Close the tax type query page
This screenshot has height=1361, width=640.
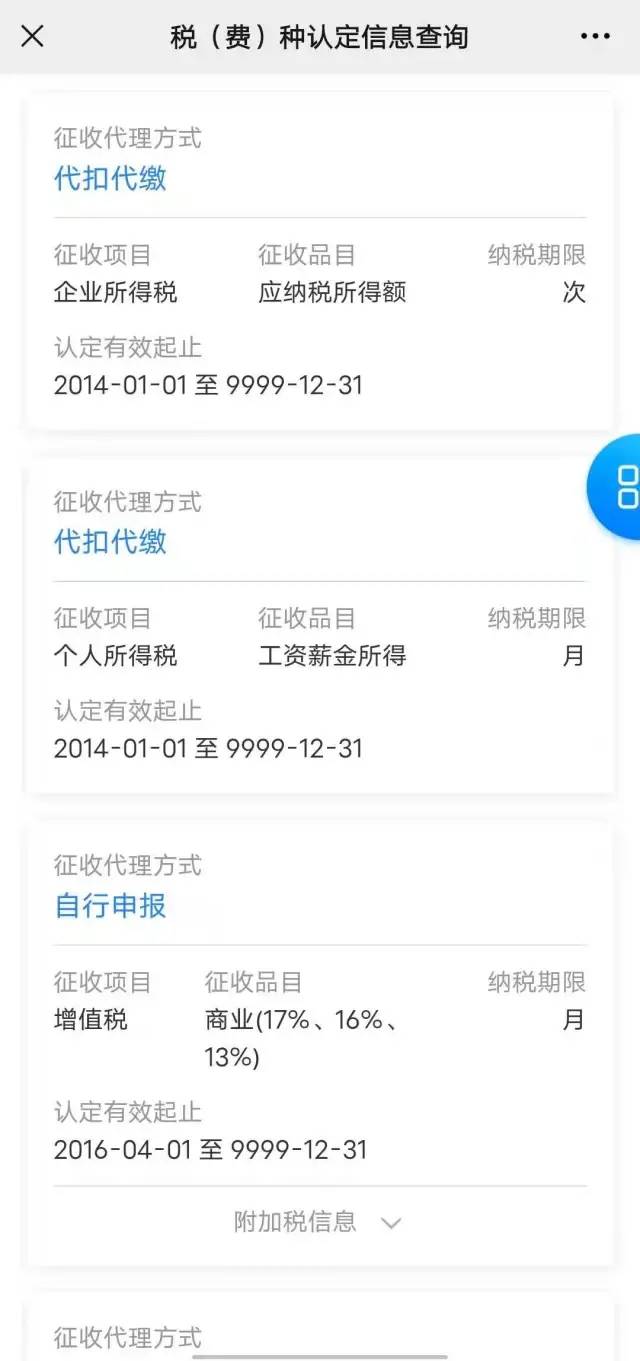click(32, 37)
